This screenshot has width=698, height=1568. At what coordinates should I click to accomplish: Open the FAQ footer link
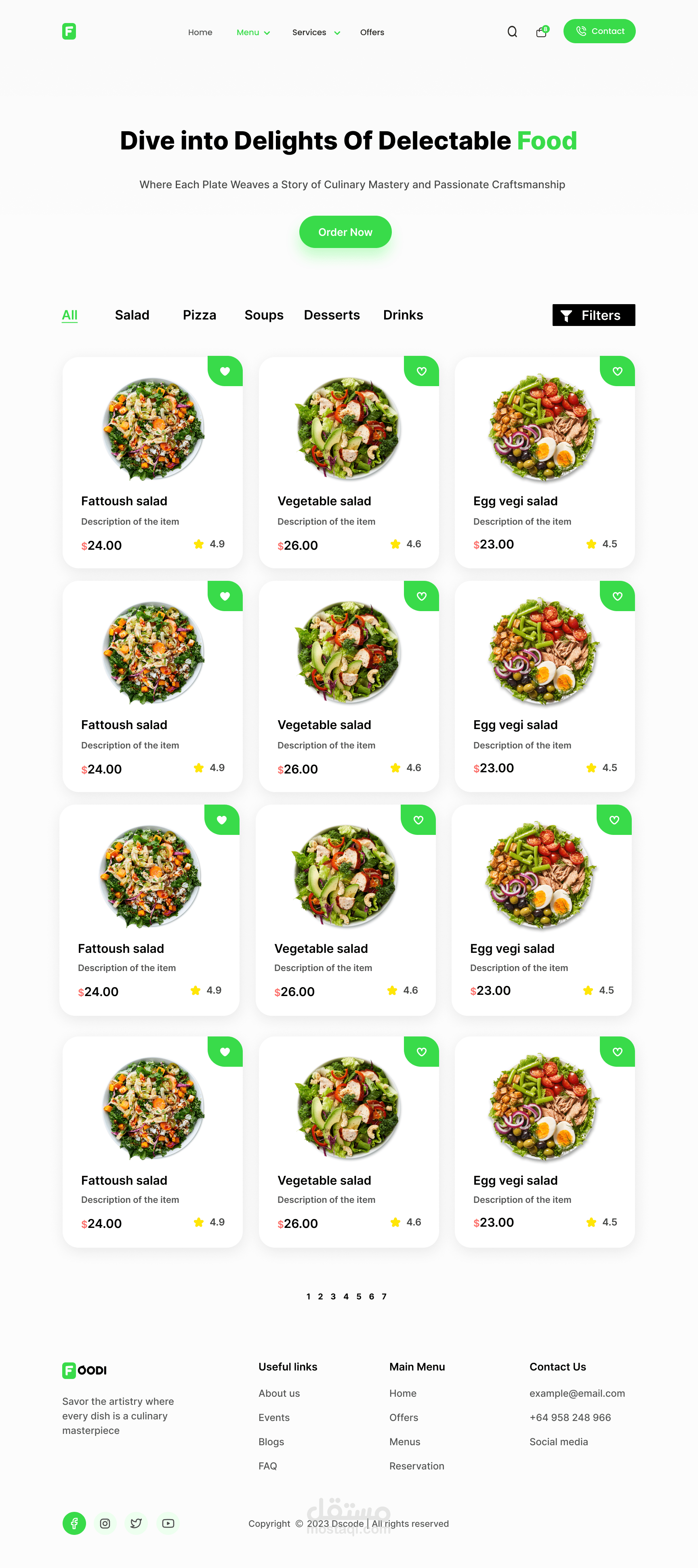click(267, 1466)
